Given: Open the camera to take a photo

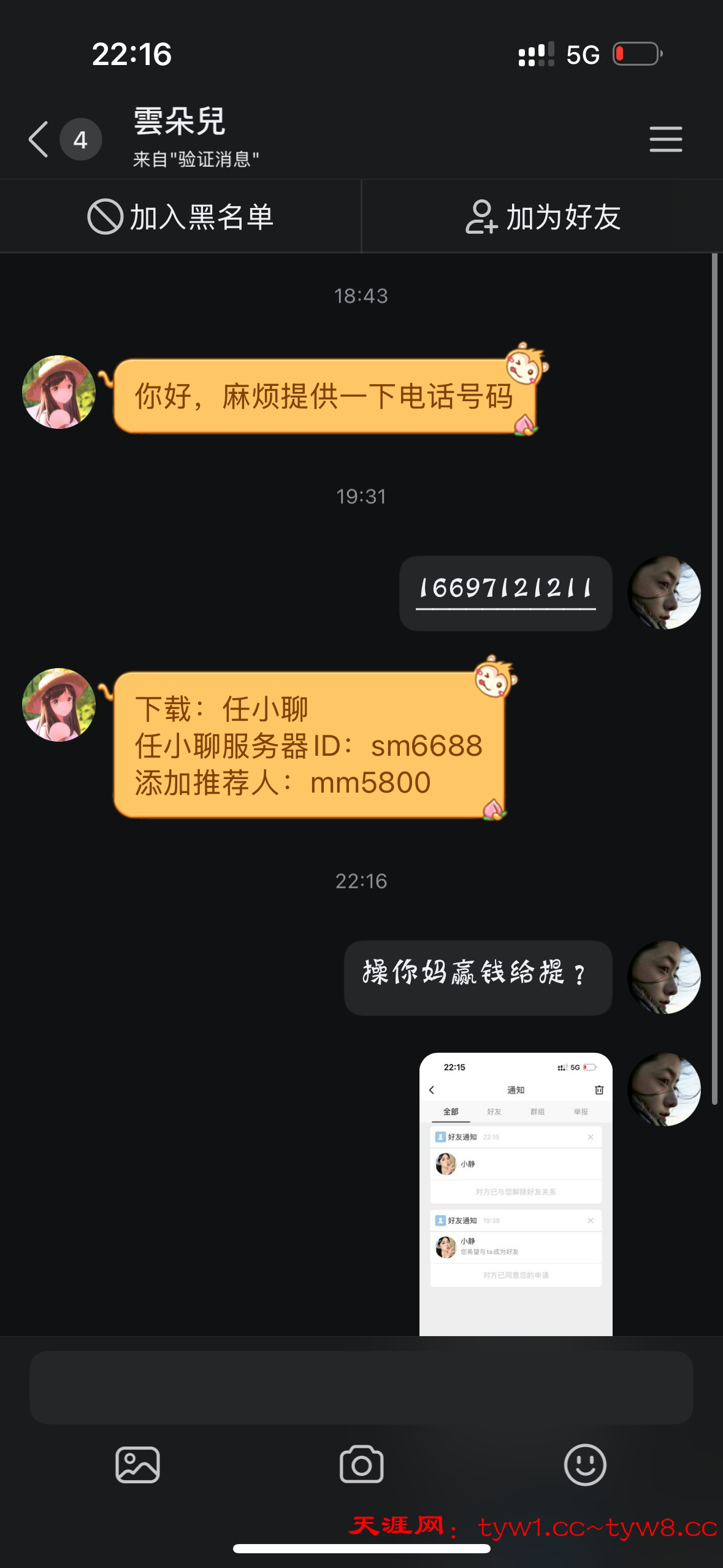Looking at the screenshot, I should click(x=361, y=1464).
